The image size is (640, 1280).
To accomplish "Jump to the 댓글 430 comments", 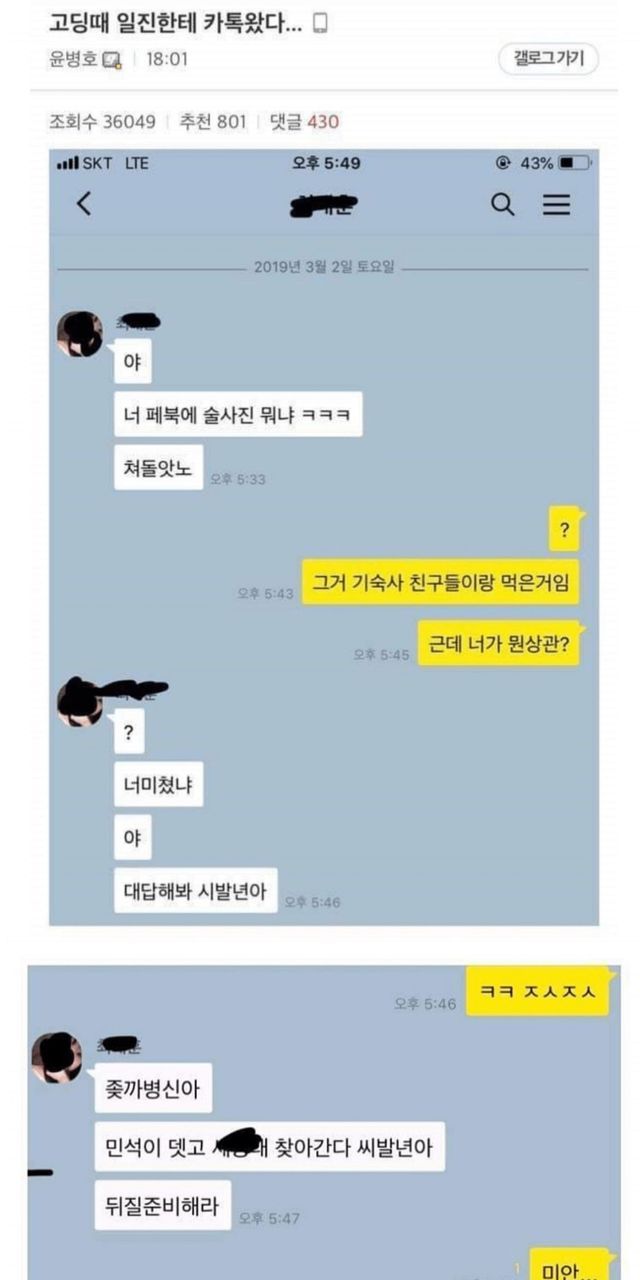I will pos(304,122).
